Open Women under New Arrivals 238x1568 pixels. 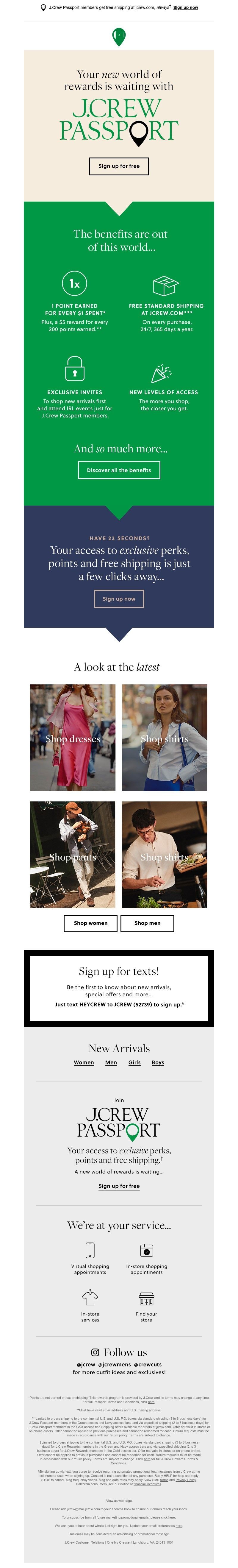(84, 1063)
